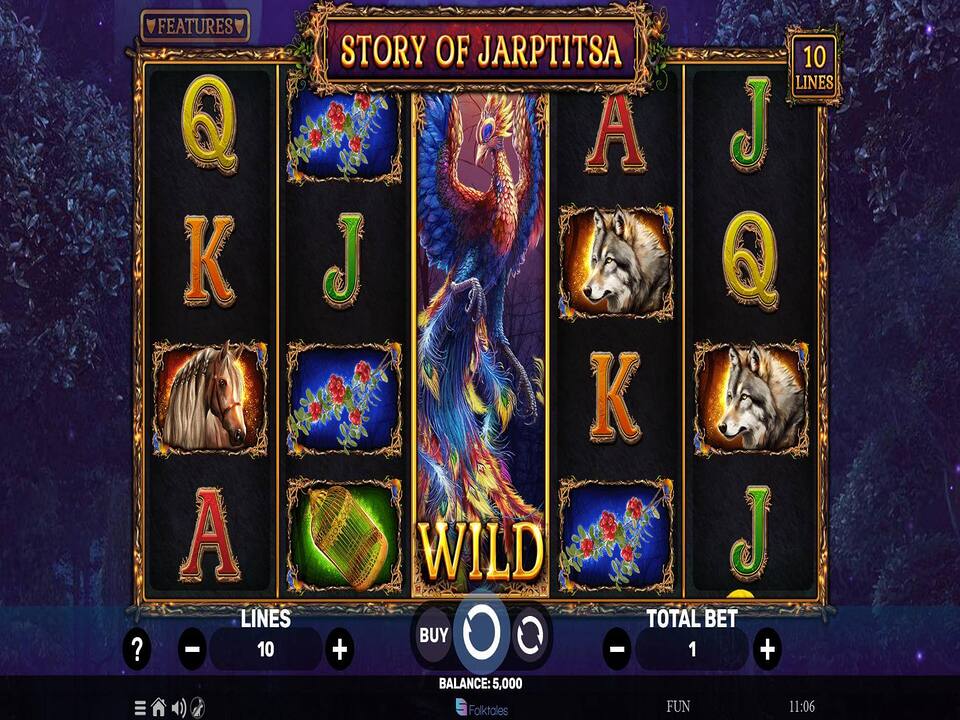960x720 pixels.
Task: Mute the game sound
Action: [x=178, y=707]
